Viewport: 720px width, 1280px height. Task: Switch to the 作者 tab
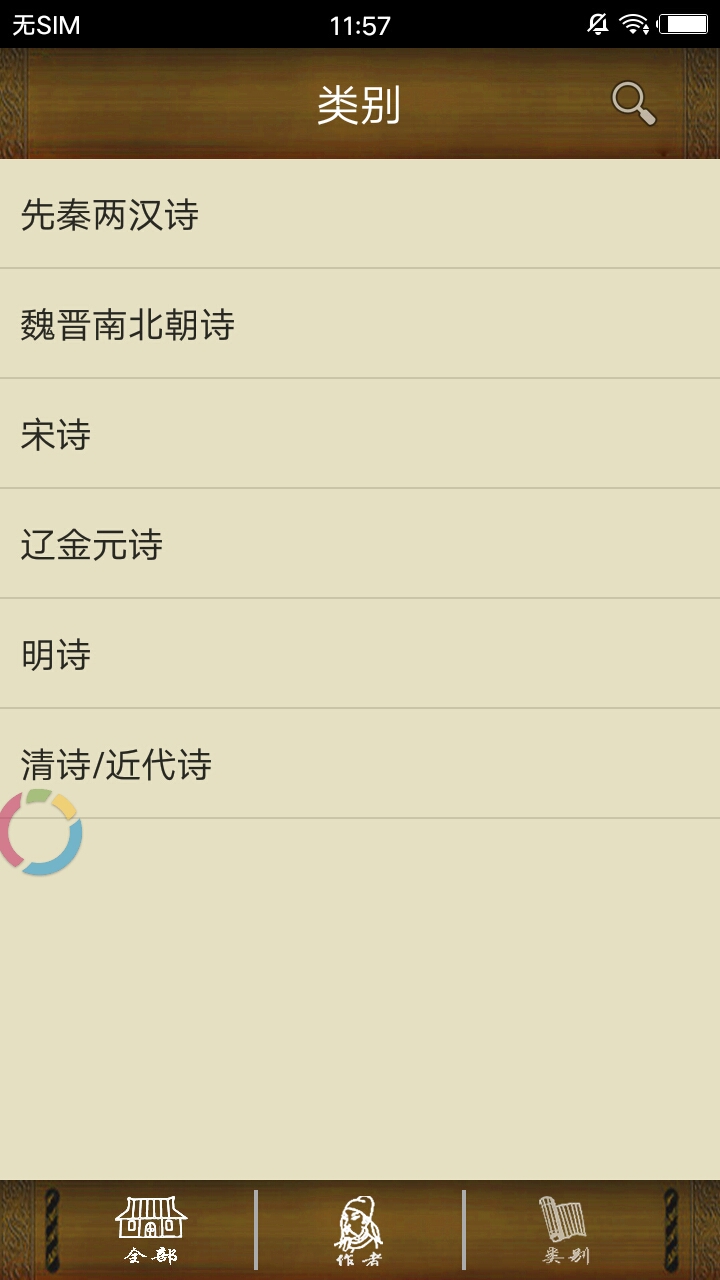click(x=359, y=1230)
